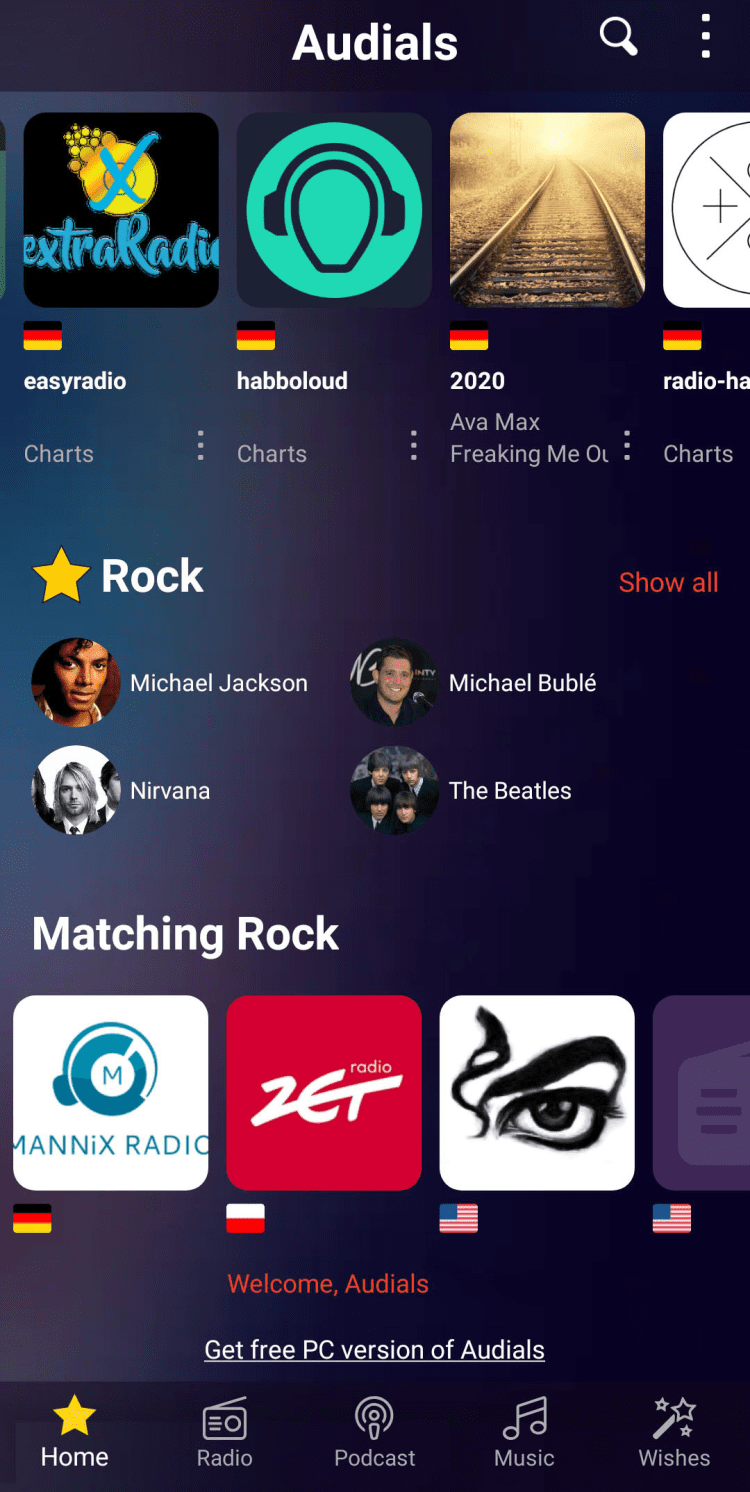
Task: Open the Radio ZET station
Action: [324, 1092]
